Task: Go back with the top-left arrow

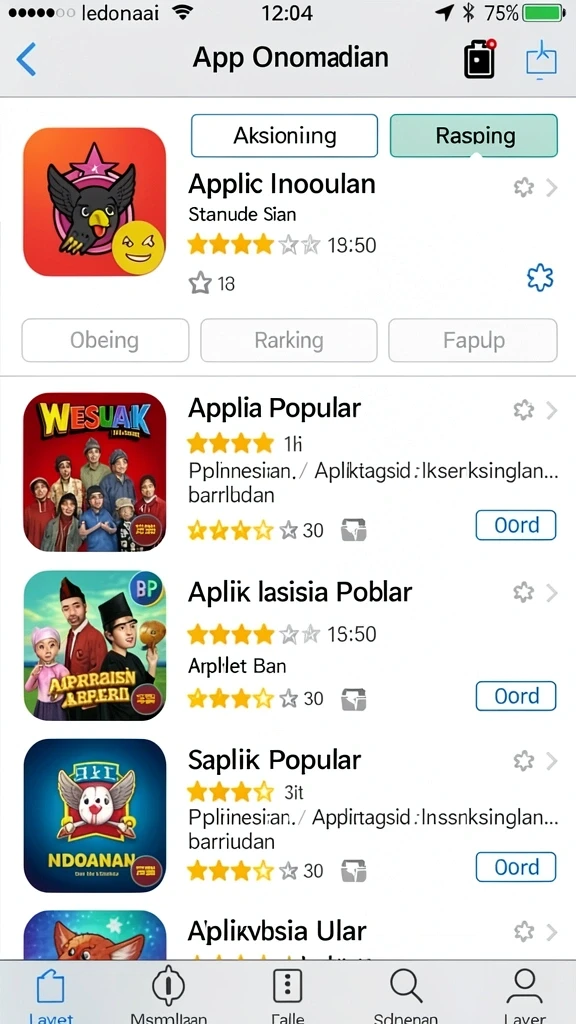Action: 26,59
